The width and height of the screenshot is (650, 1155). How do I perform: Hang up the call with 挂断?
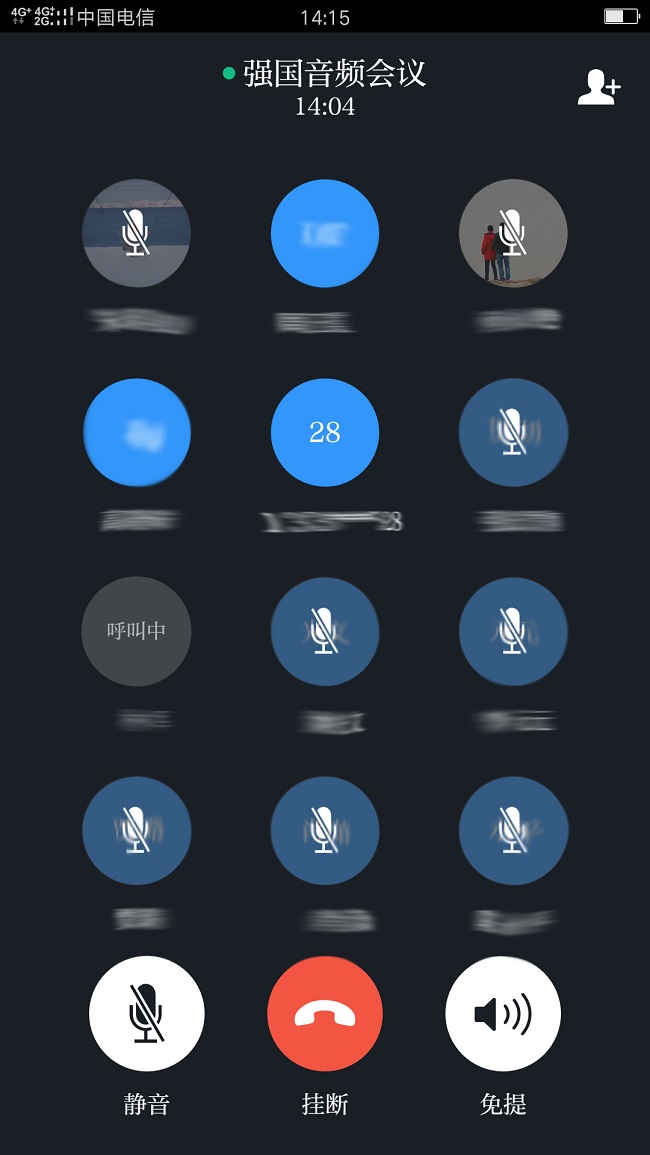[325, 1013]
